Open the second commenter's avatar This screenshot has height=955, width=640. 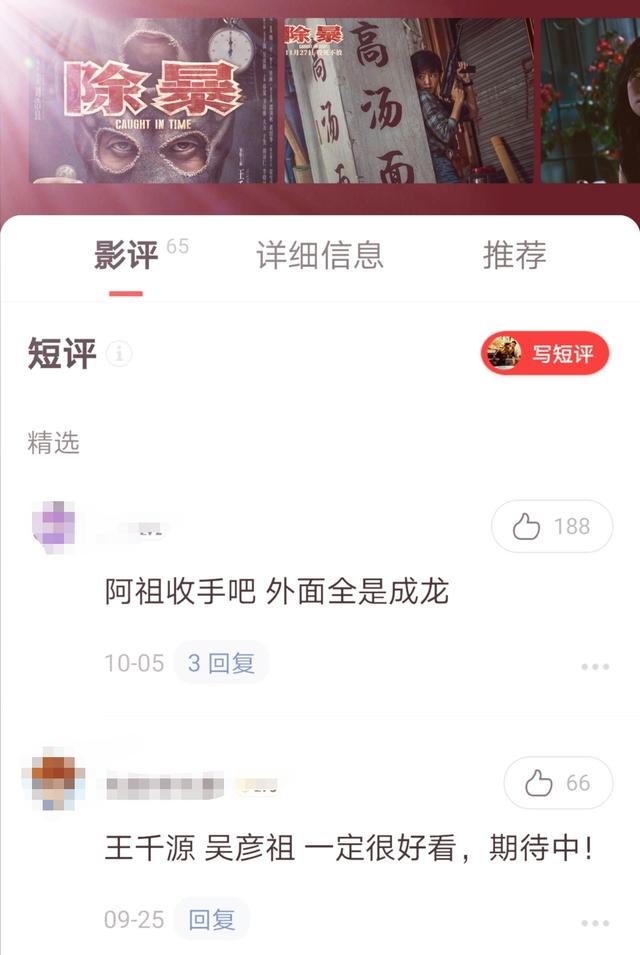pyautogui.click(x=53, y=782)
